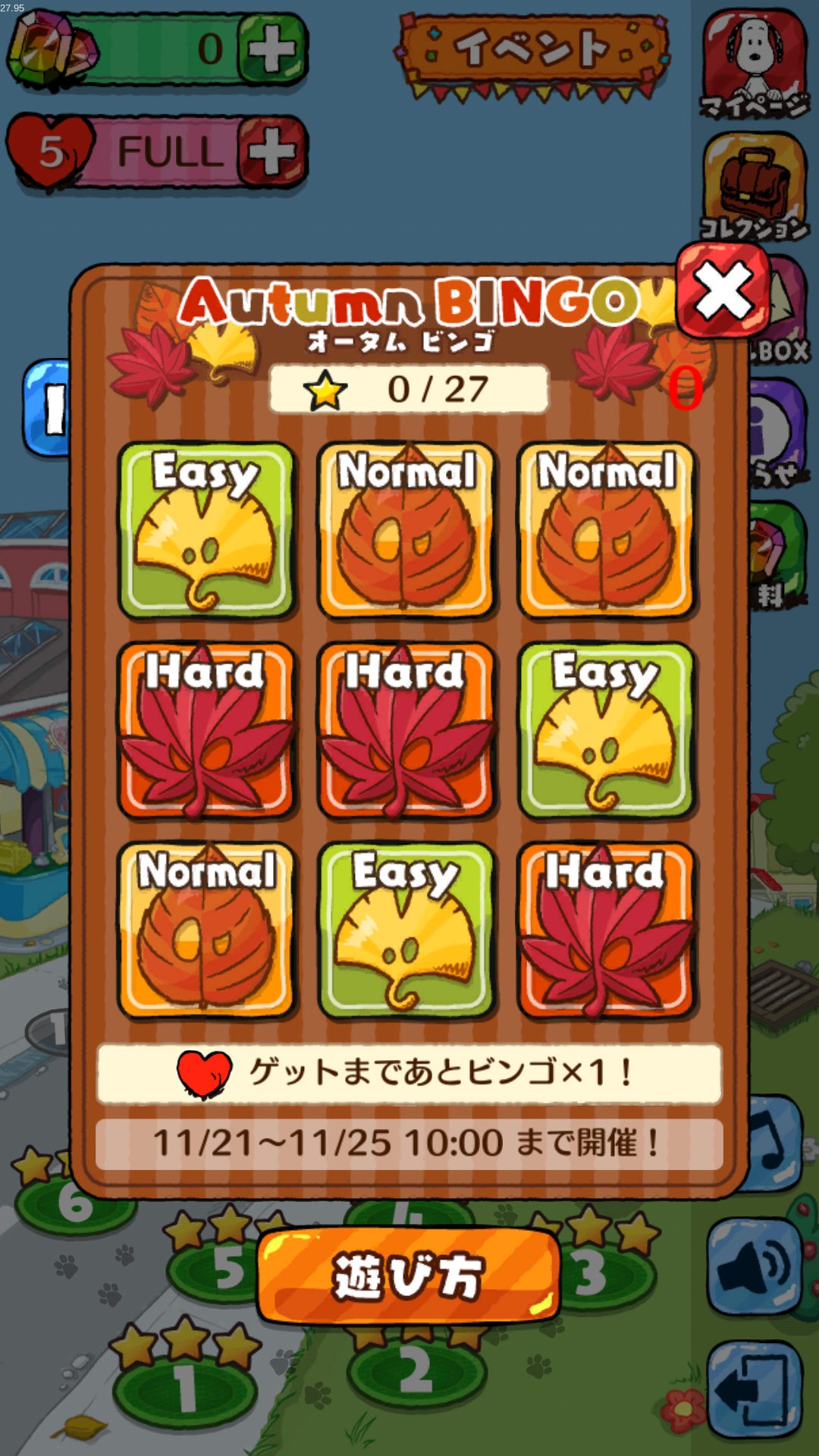
Task: Tap the exit door icon
Action: pyautogui.click(x=754, y=1389)
